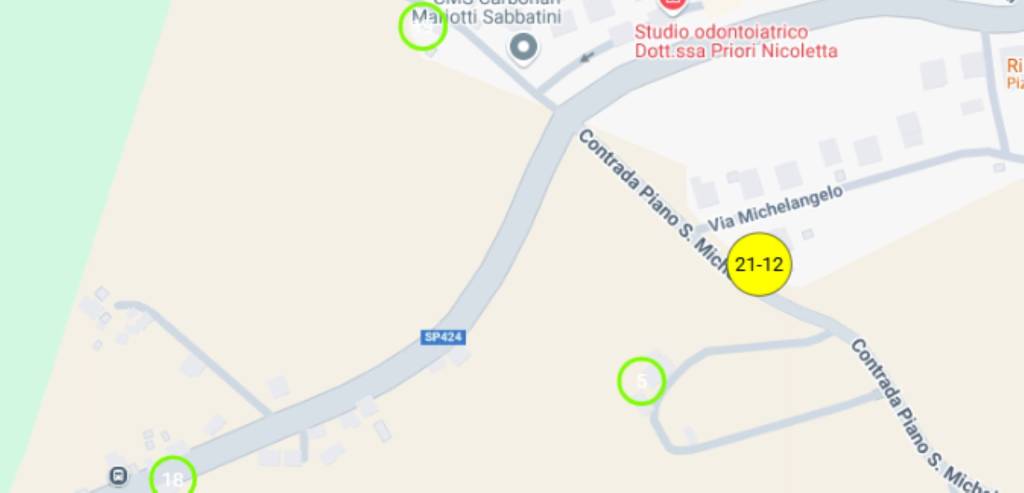
Task: Tap the grey pin below Mariotti Sabbatini
Action: pyautogui.click(x=523, y=46)
